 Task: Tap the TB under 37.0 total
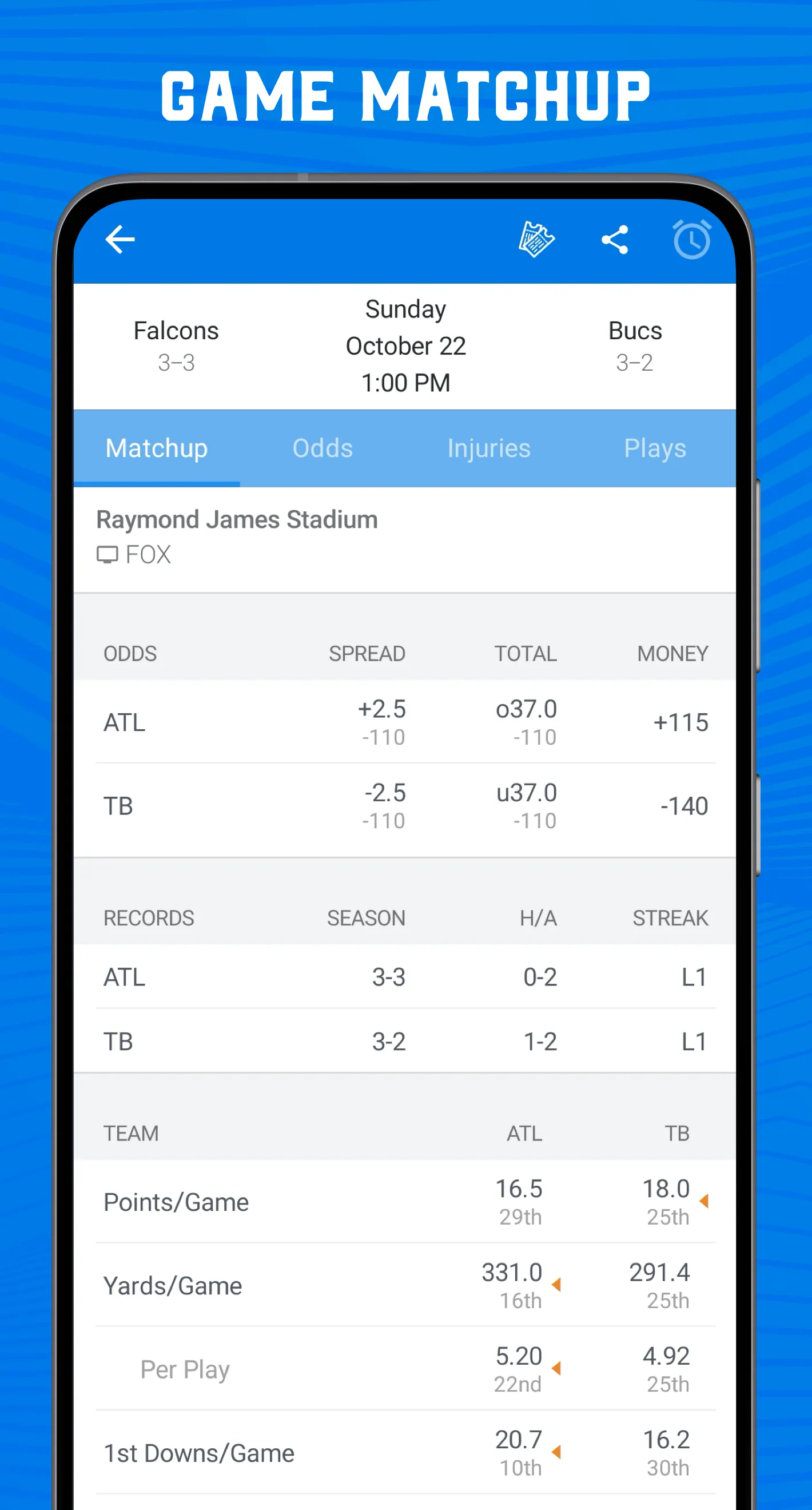coord(526,793)
